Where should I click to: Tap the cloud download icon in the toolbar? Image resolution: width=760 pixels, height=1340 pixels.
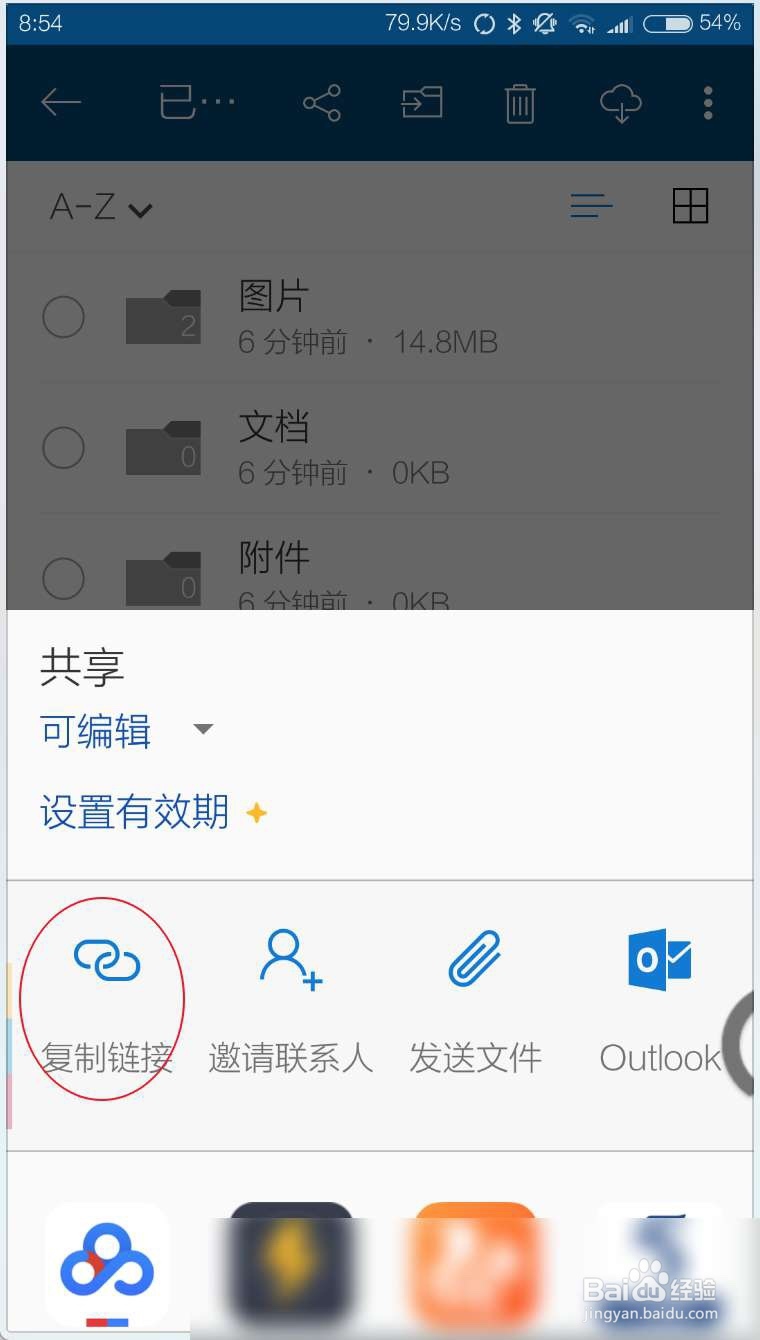click(x=620, y=102)
